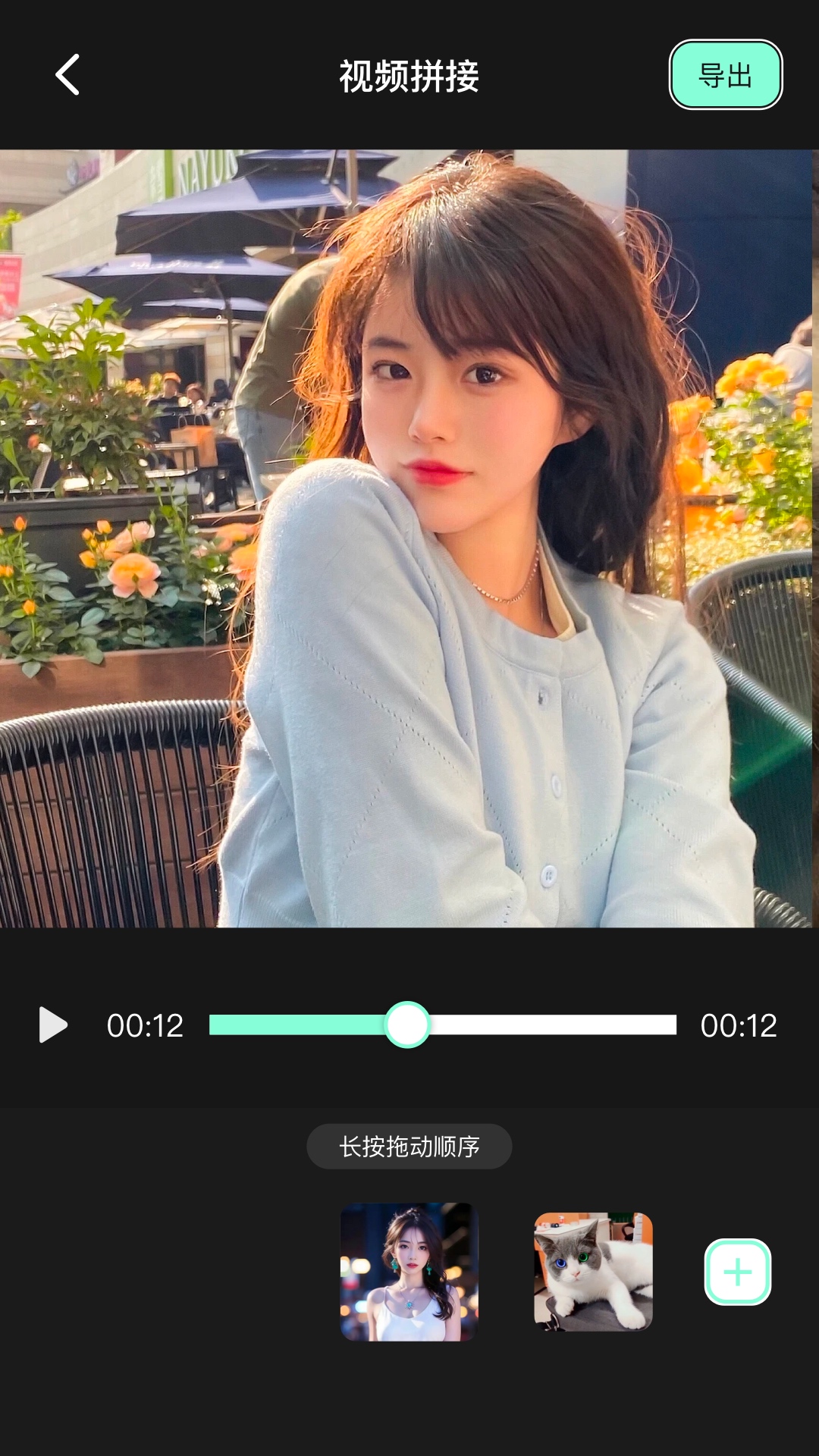819x1456 pixels.
Task: Play the video preview
Action: point(53,1025)
